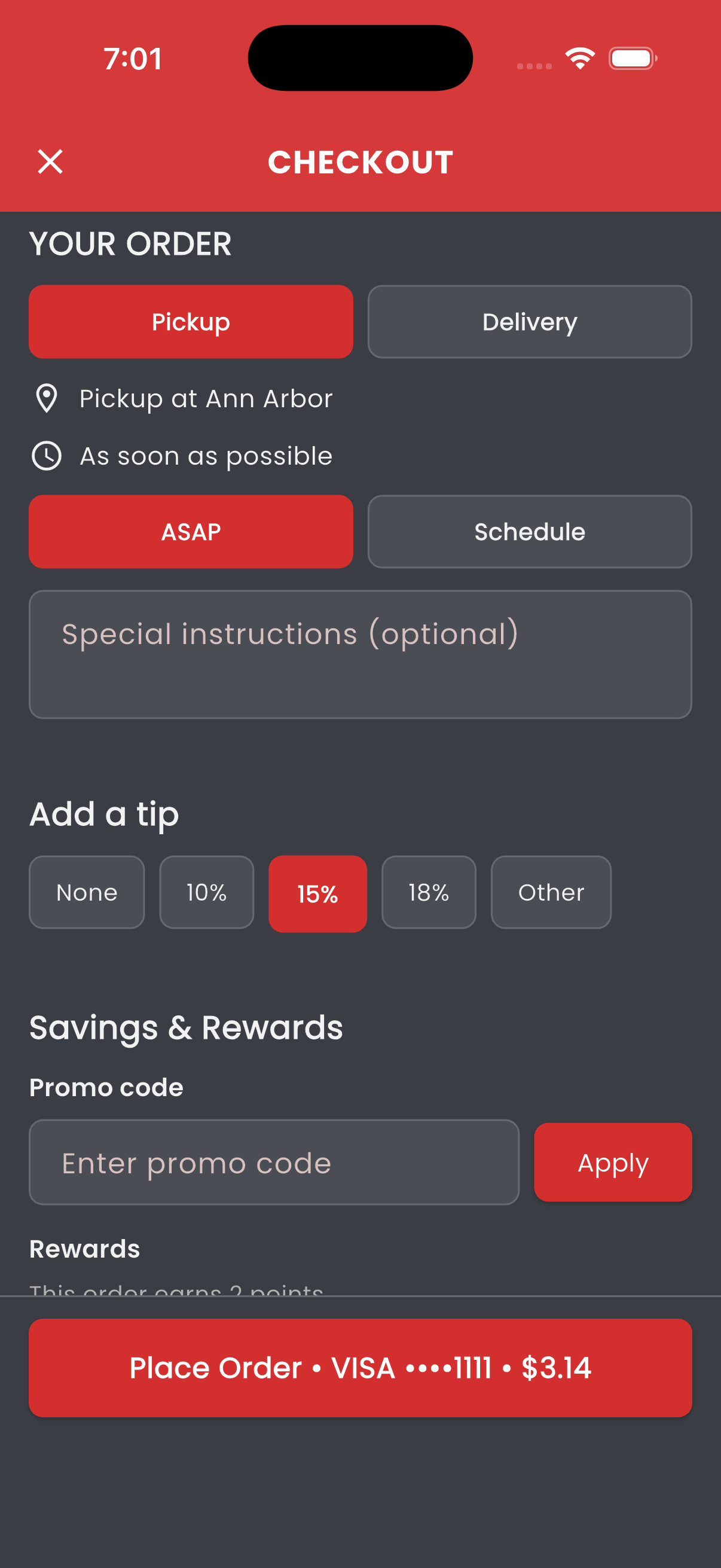The image size is (721, 1568).
Task: Click the battery indicator in the status bar
Action: (x=631, y=59)
